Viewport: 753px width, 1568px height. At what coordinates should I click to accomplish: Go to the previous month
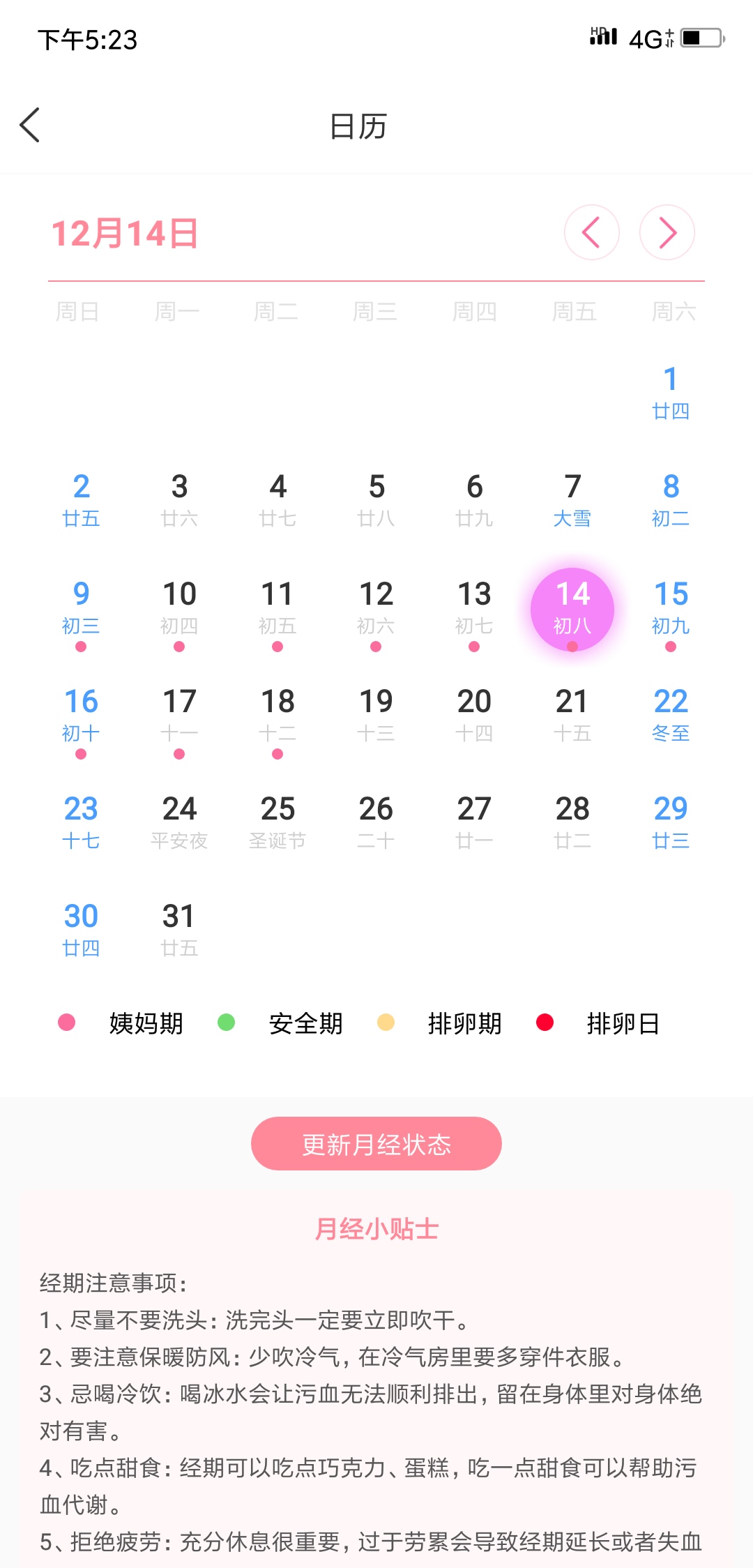[x=591, y=232]
